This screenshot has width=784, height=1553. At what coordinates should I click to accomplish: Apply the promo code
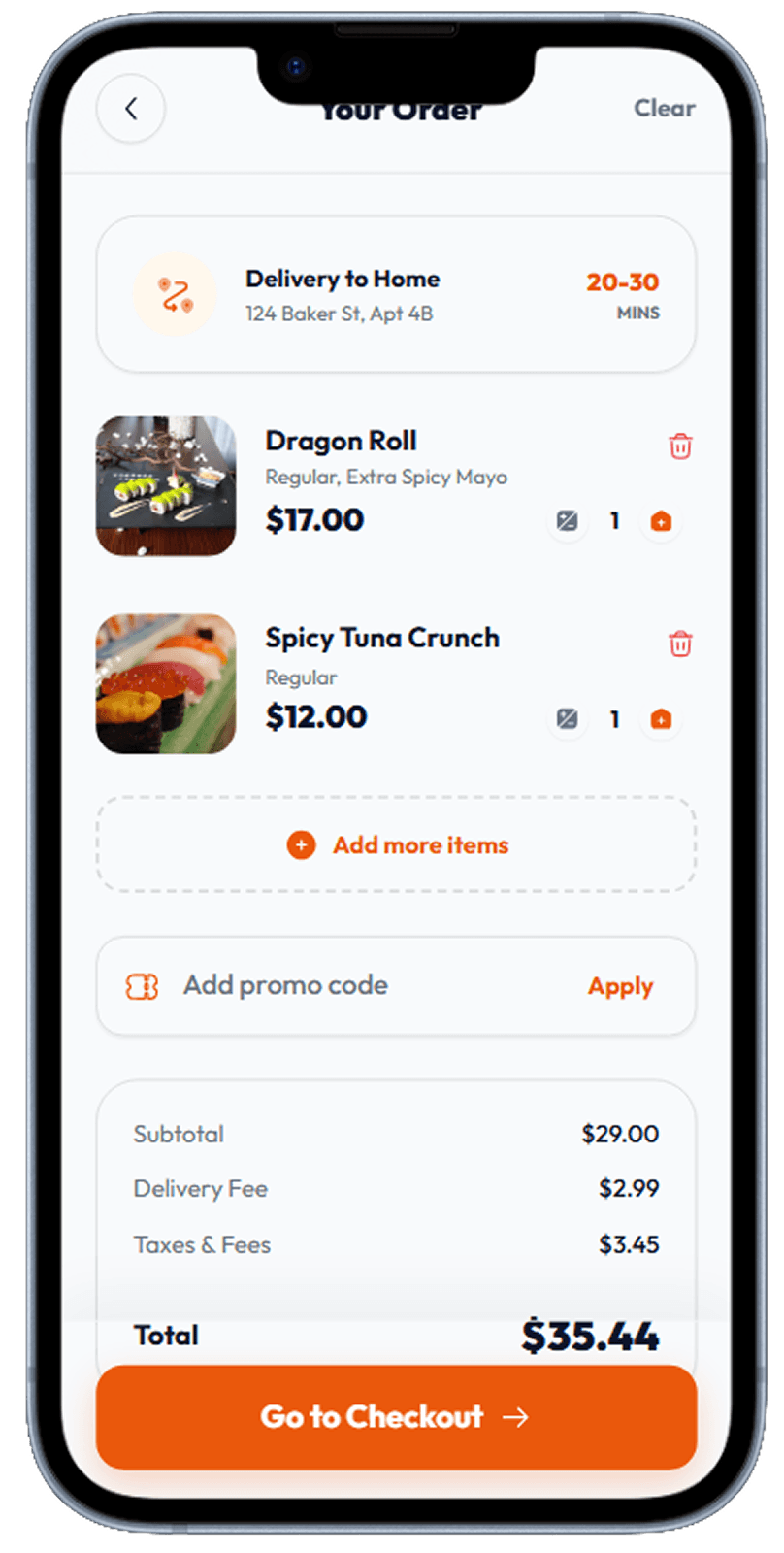coord(621,985)
